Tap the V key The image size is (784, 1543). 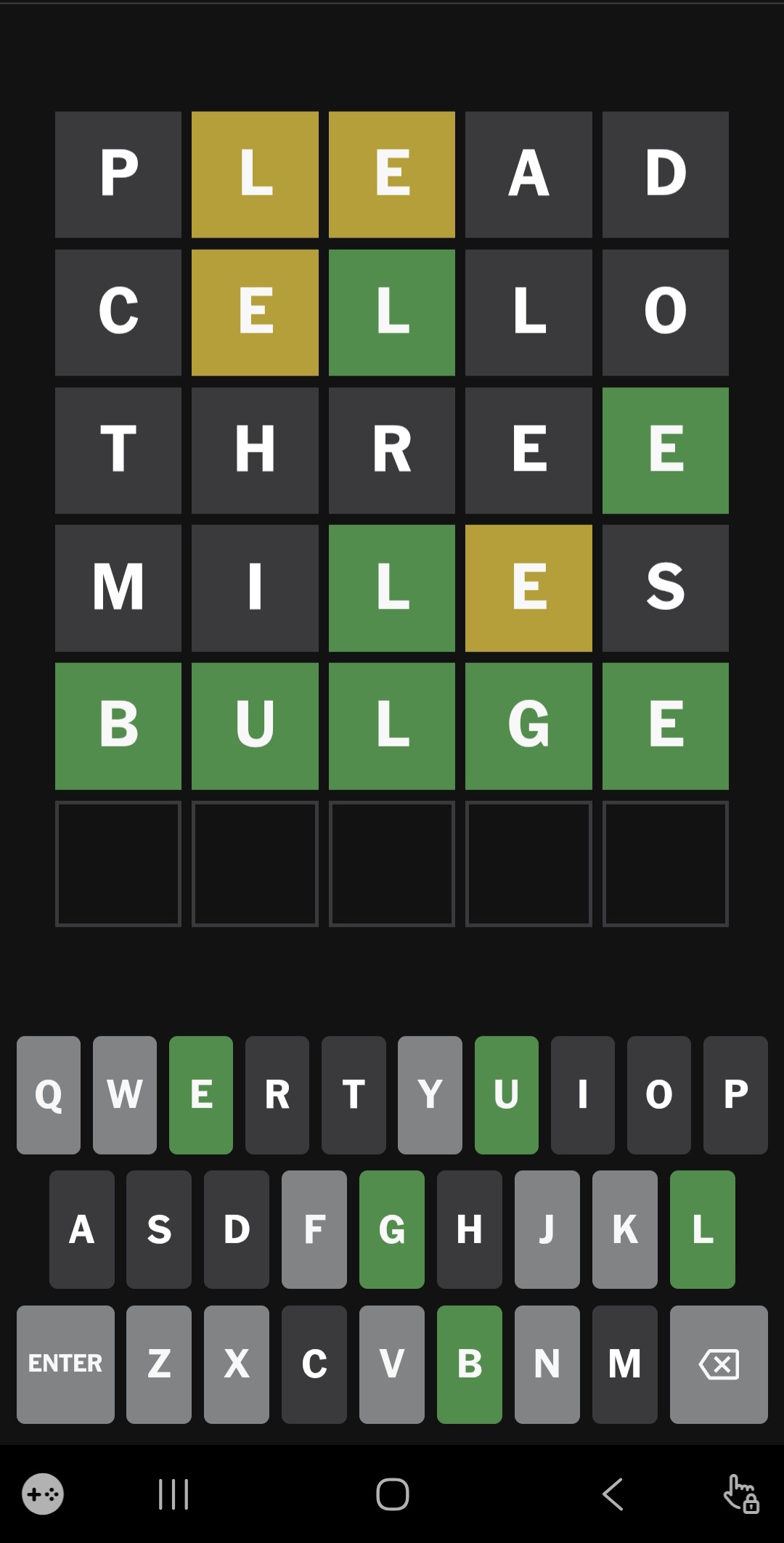pos(392,1364)
